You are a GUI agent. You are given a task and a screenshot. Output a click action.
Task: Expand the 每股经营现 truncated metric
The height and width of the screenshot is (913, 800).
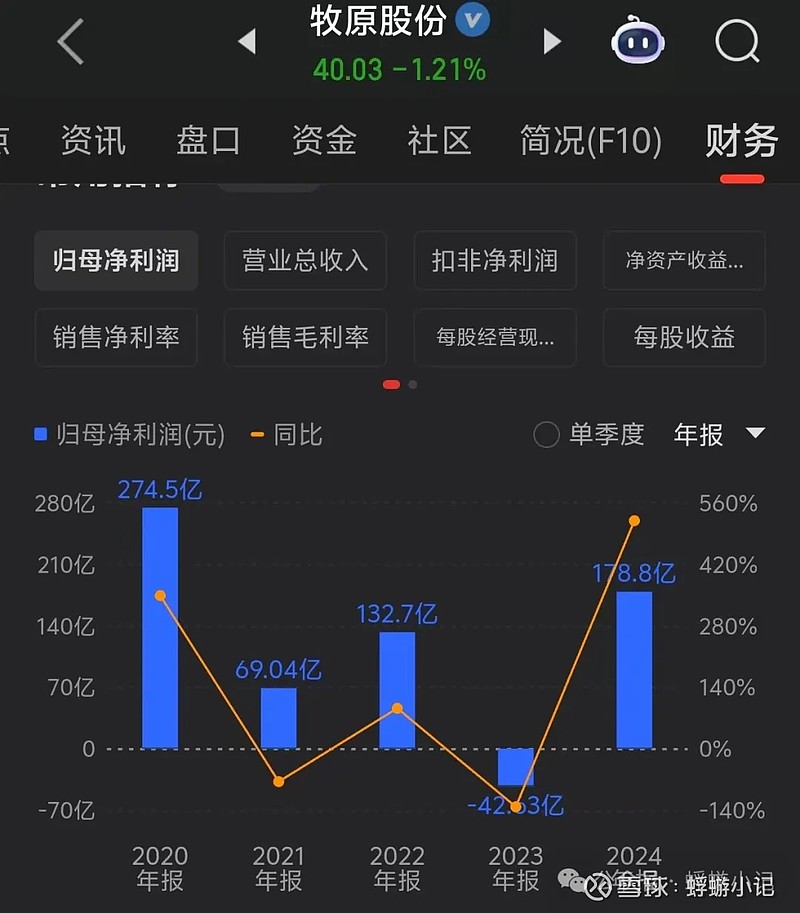(494, 337)
